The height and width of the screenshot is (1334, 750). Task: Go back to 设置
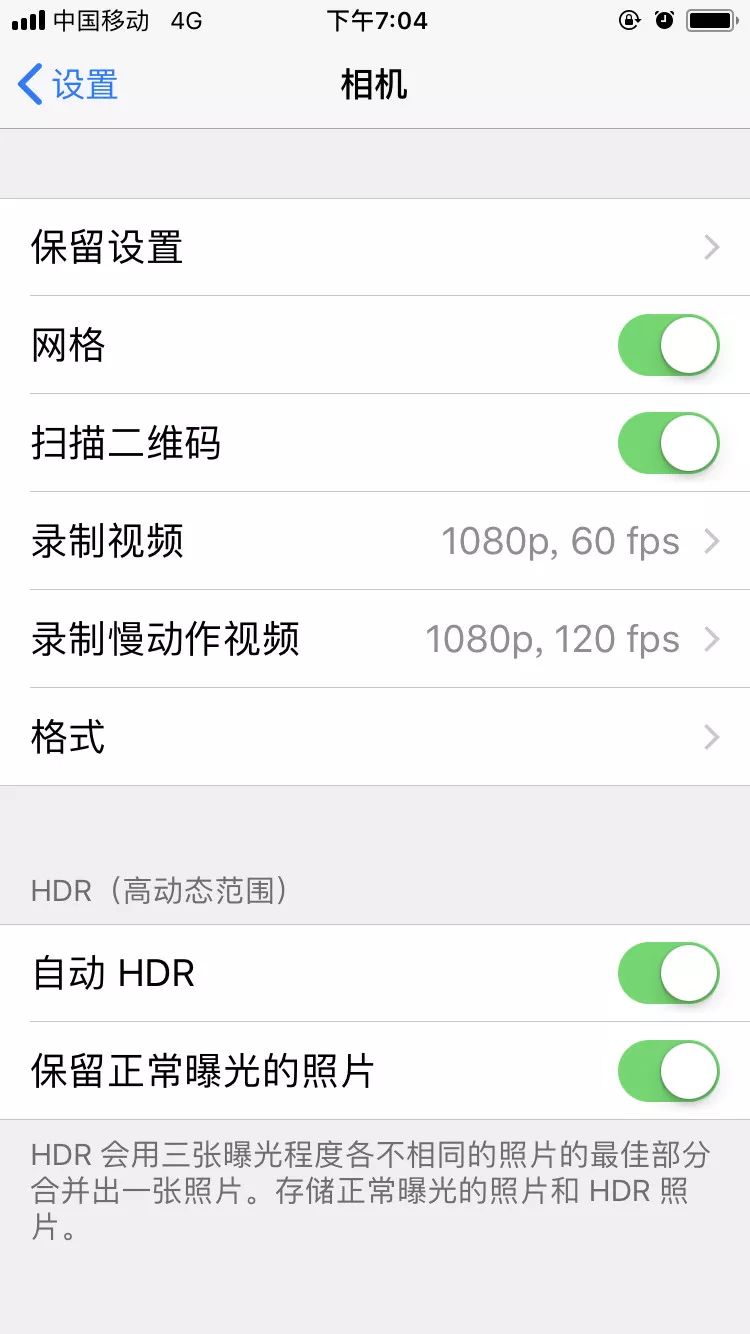68,85
